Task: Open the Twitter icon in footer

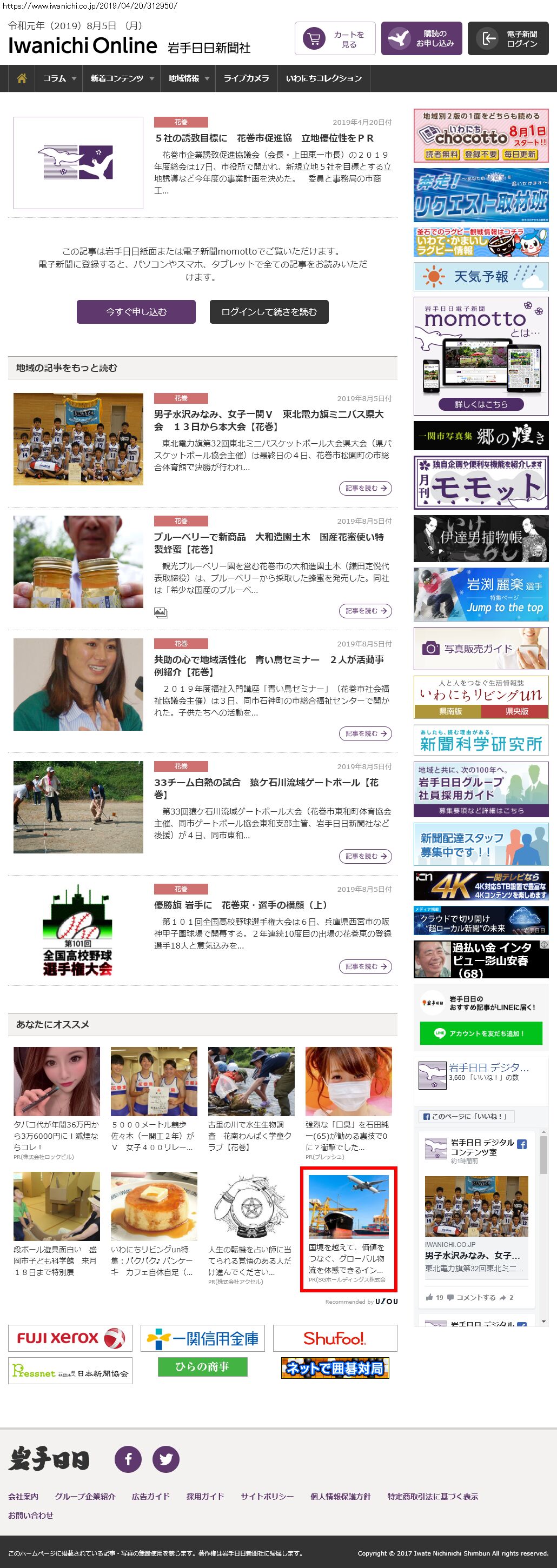Action: click(x=165, y=1459)
